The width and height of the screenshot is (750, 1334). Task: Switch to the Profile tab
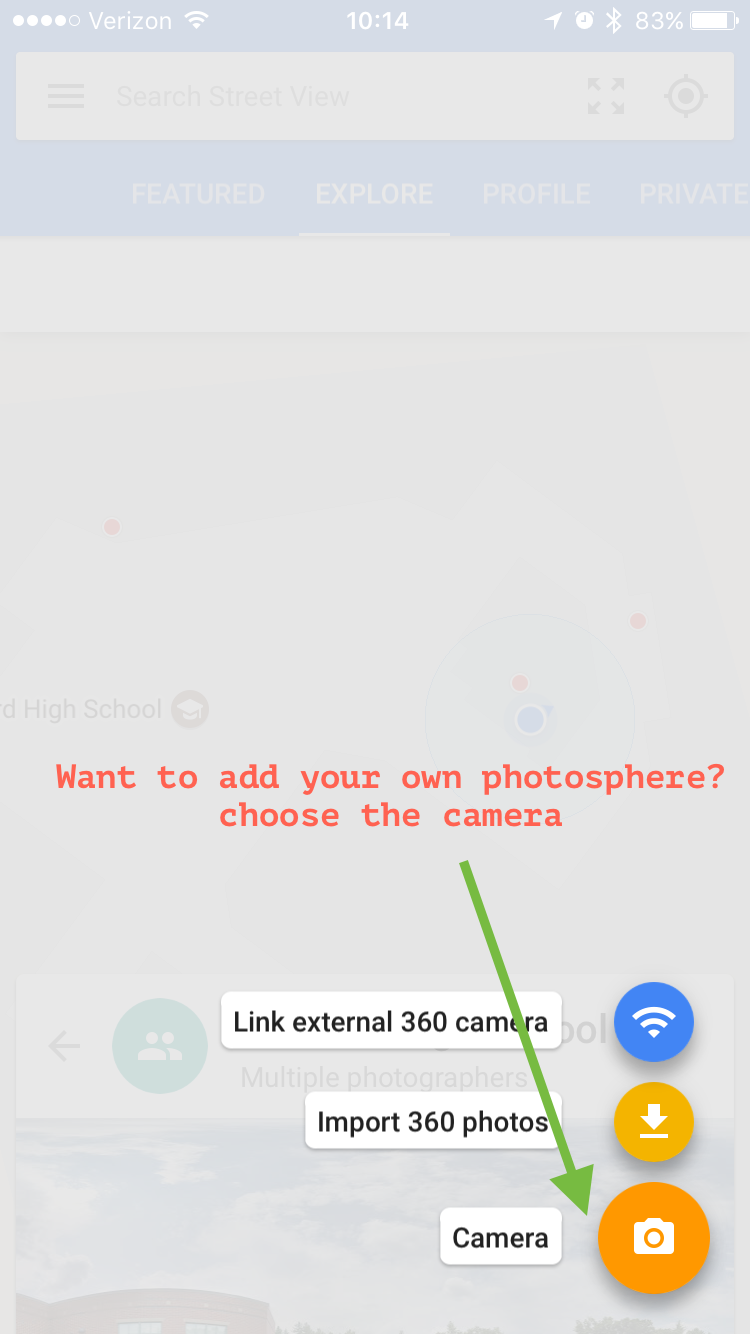coord(536,194)
